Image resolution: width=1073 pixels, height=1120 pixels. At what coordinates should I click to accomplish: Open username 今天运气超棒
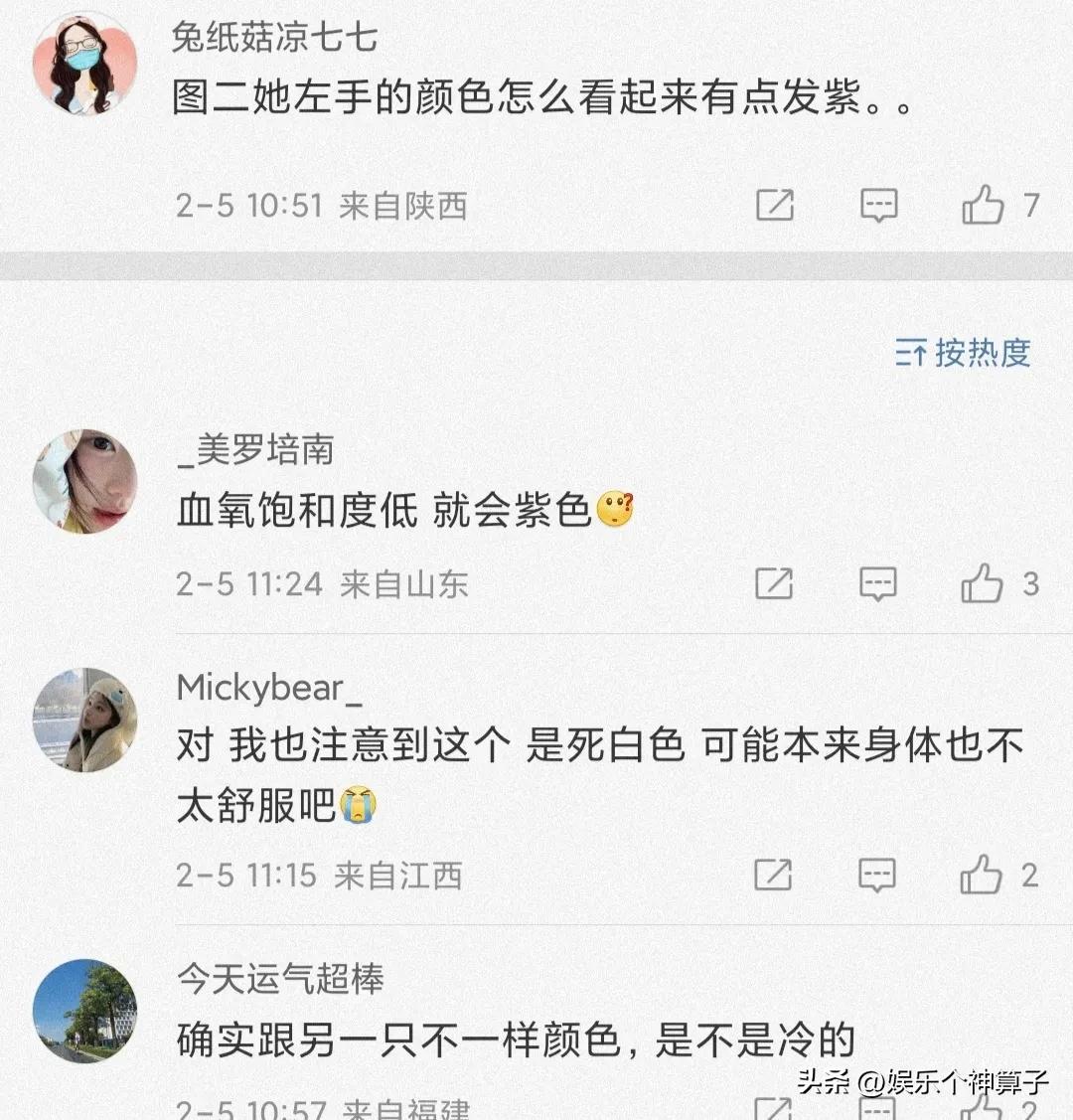pos(280,979)
